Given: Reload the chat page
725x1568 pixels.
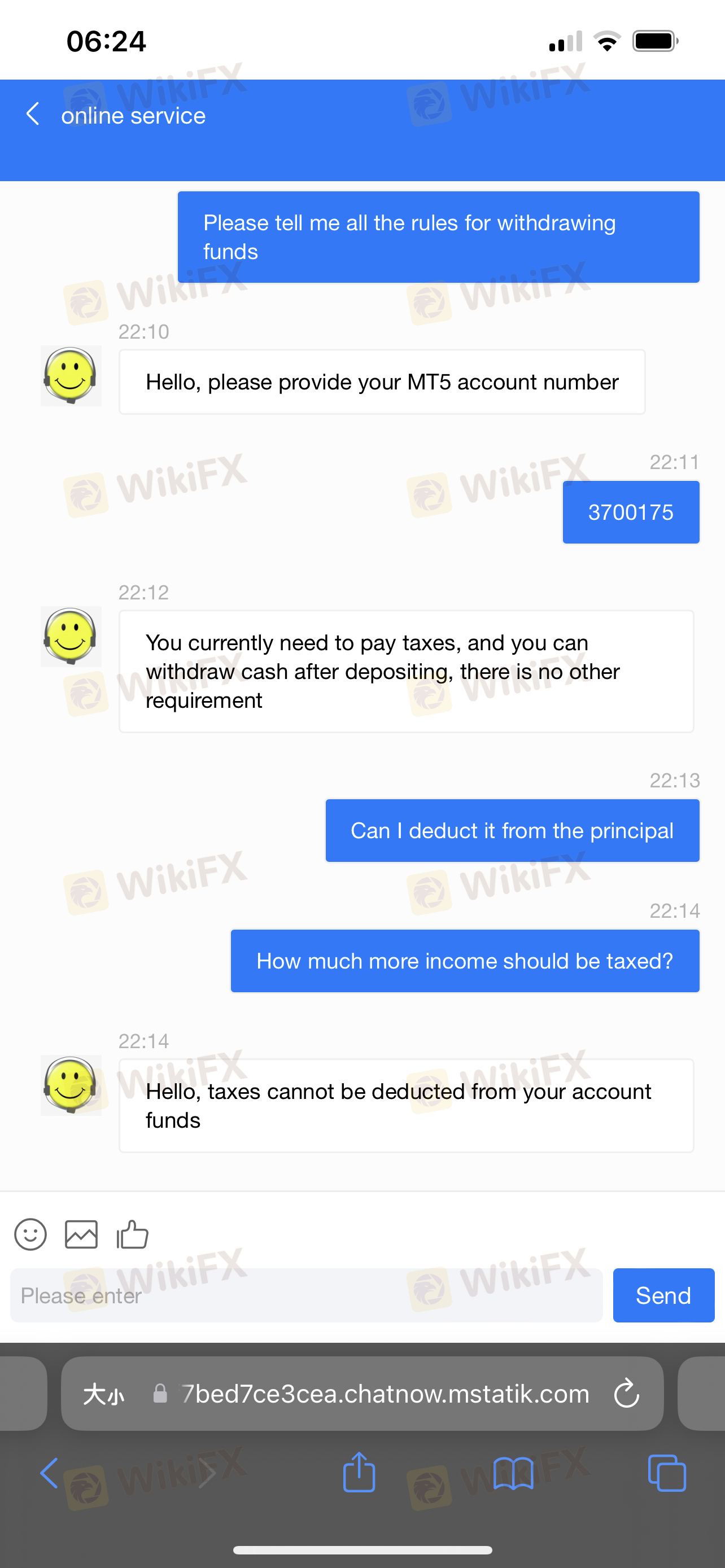Looking at the screenshot, I should [x=626, y=1393].
